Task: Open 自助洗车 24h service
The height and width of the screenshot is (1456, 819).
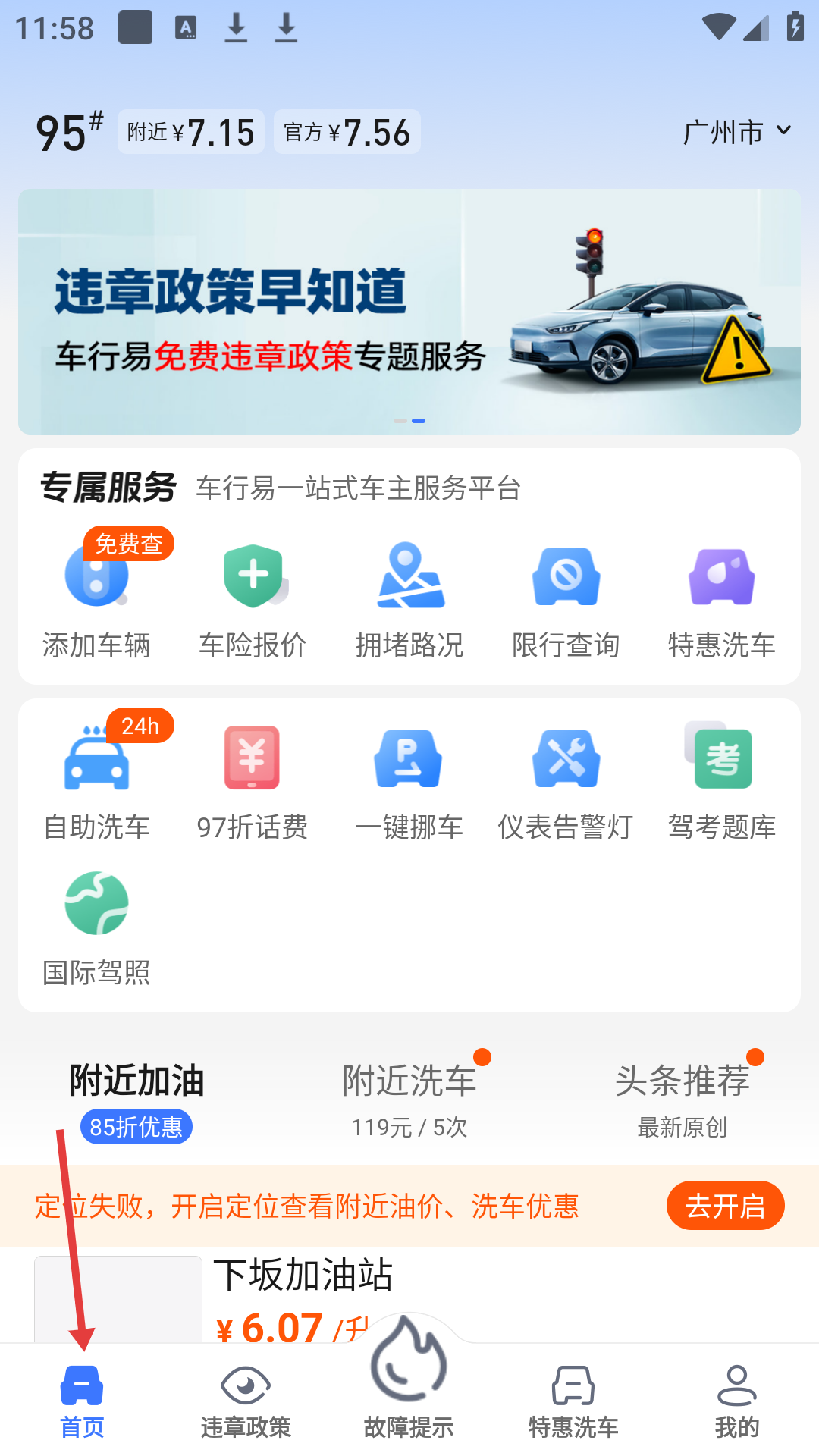Action: click(x=96, y=781)
